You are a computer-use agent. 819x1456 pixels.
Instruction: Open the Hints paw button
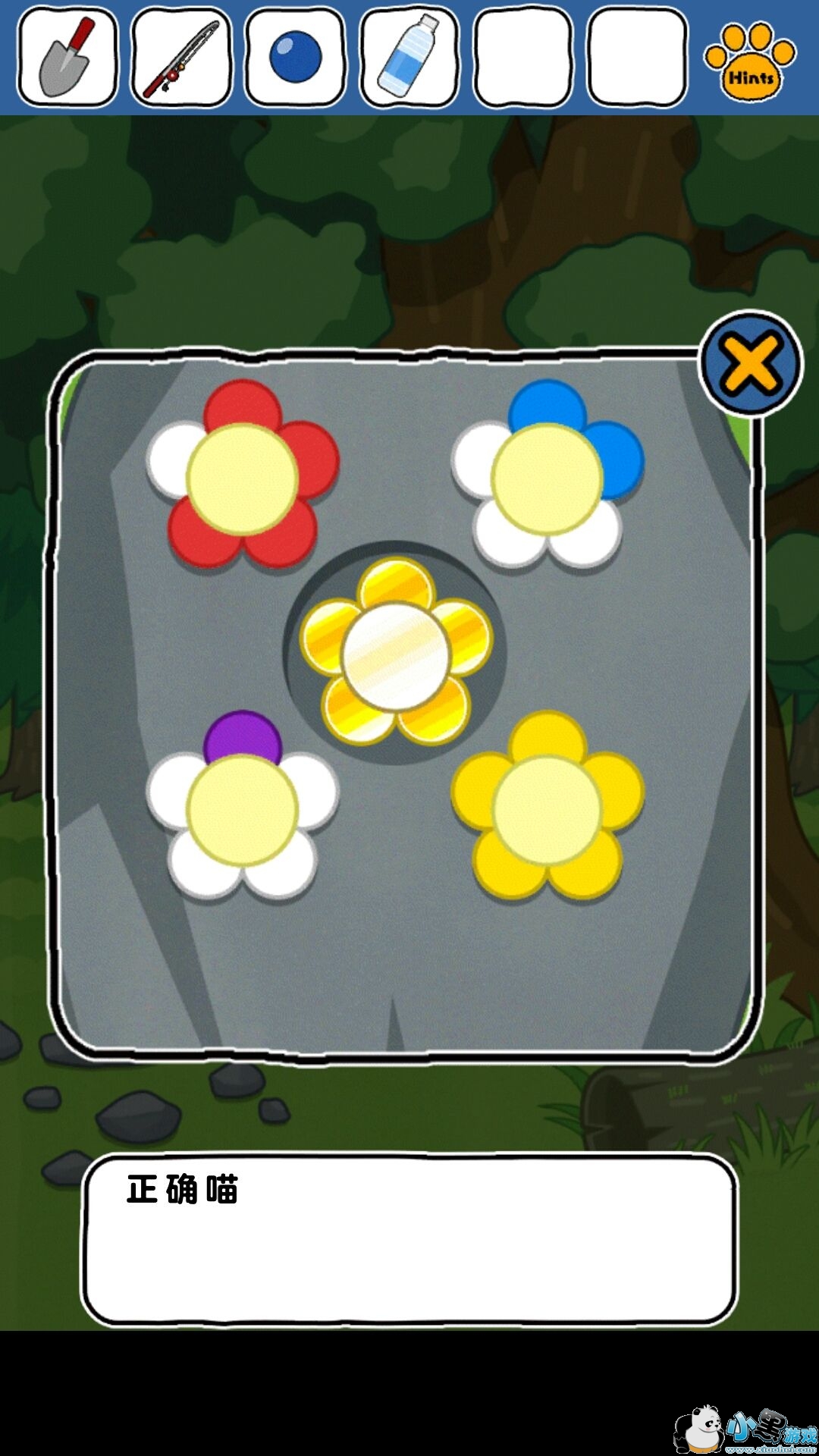coord(750,61)
